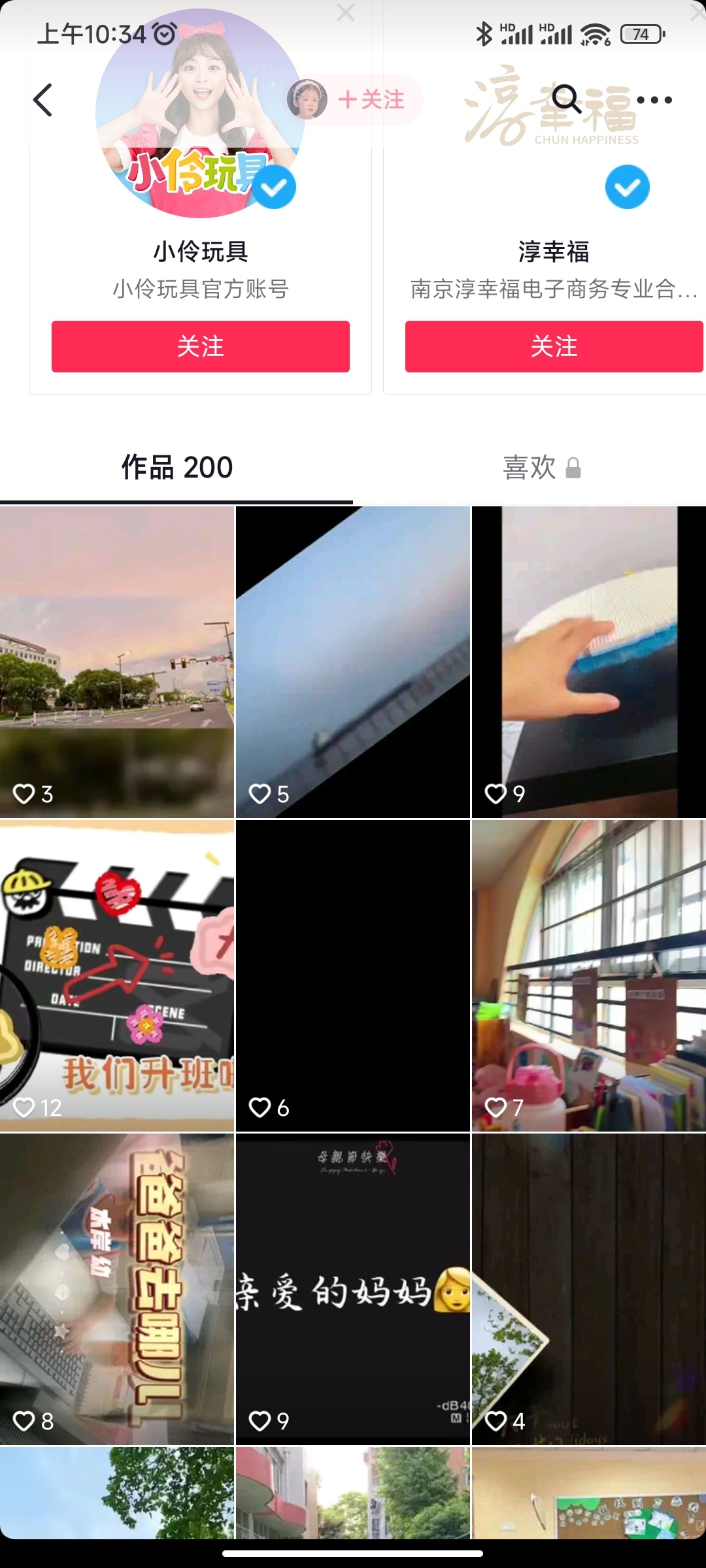Open the street sunset video with 3 likes
This screenshot has height=1568, width=706.
click(116, 661)
